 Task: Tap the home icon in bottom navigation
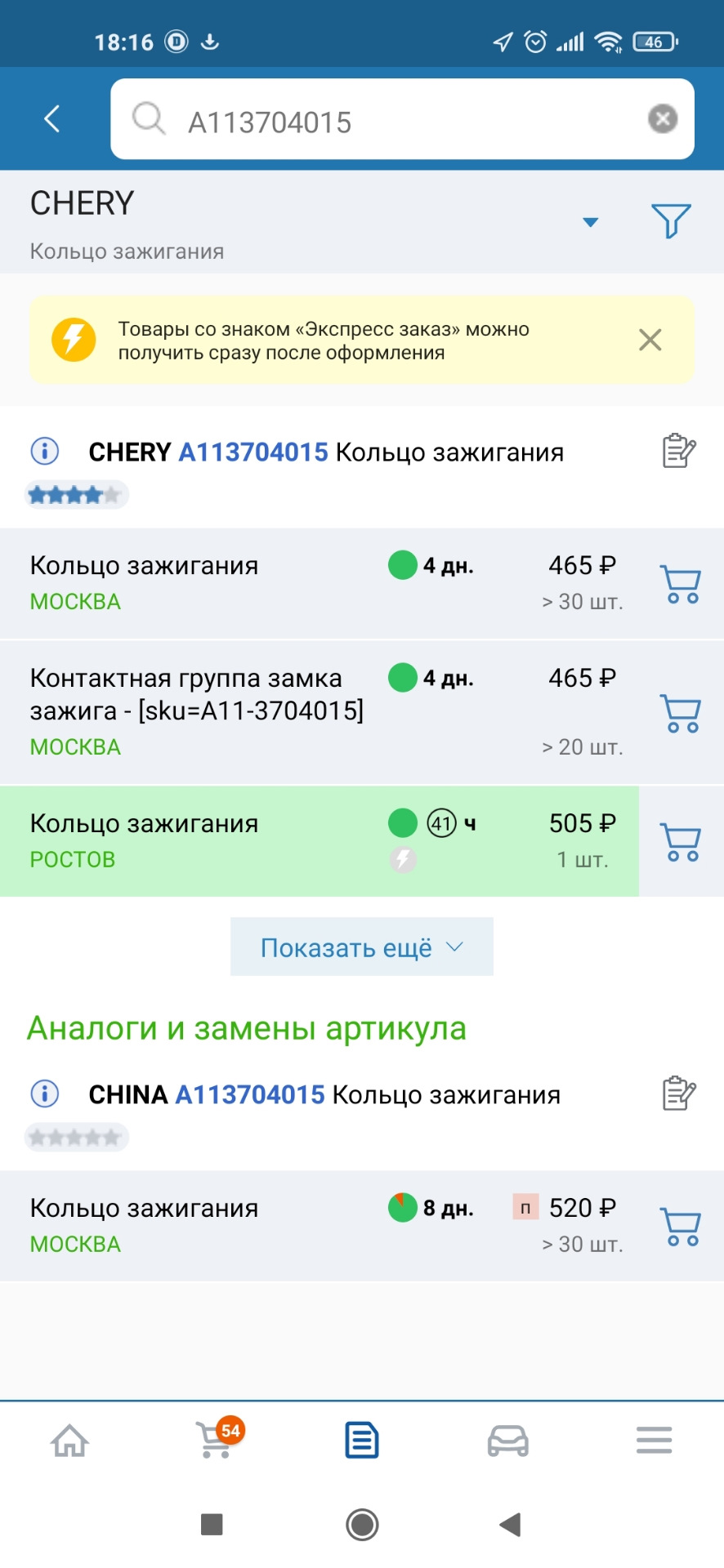(x=70, y=1441)
